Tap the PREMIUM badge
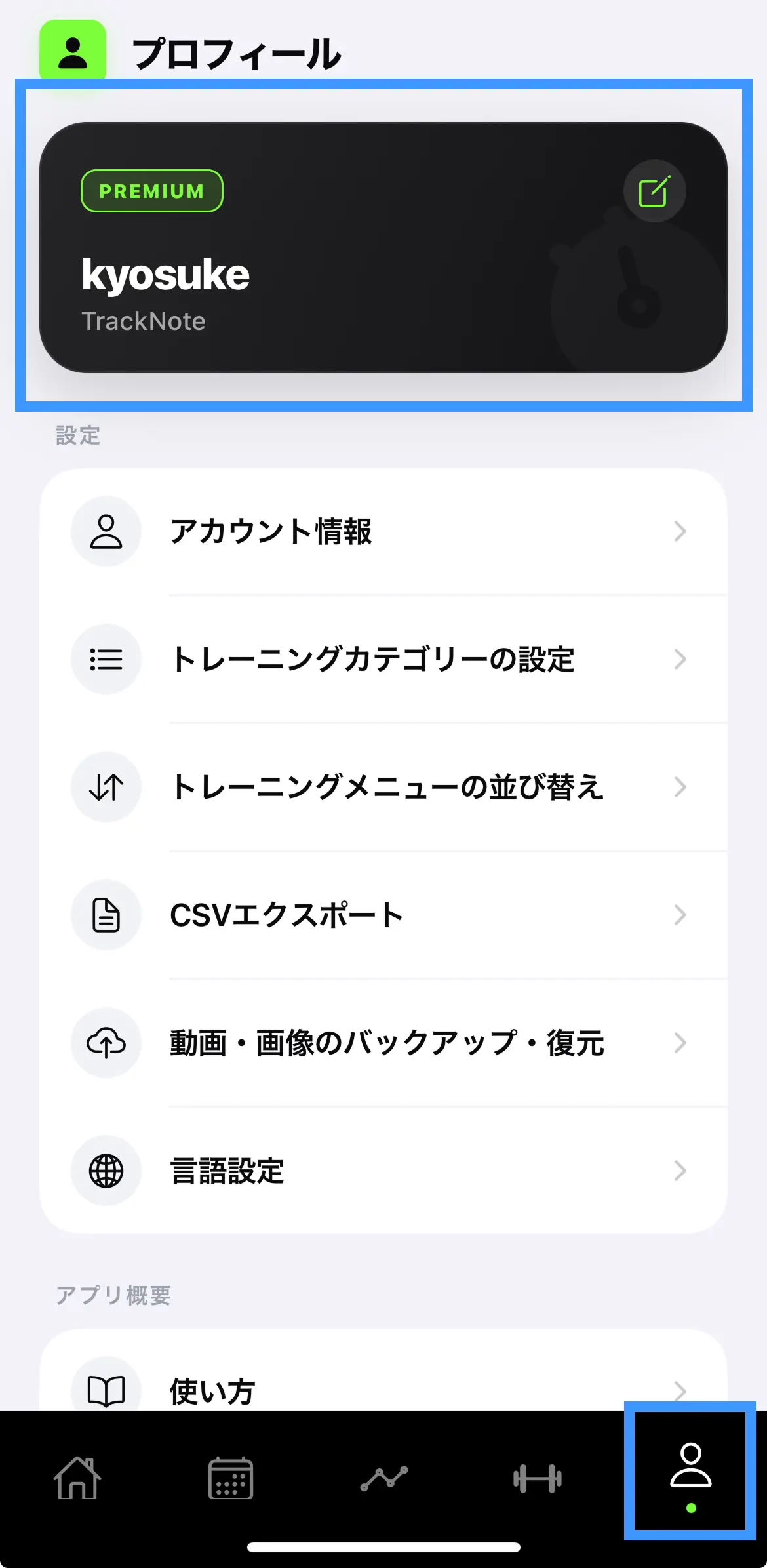This screenshot has width=767, height=1568. click(151, 190)
